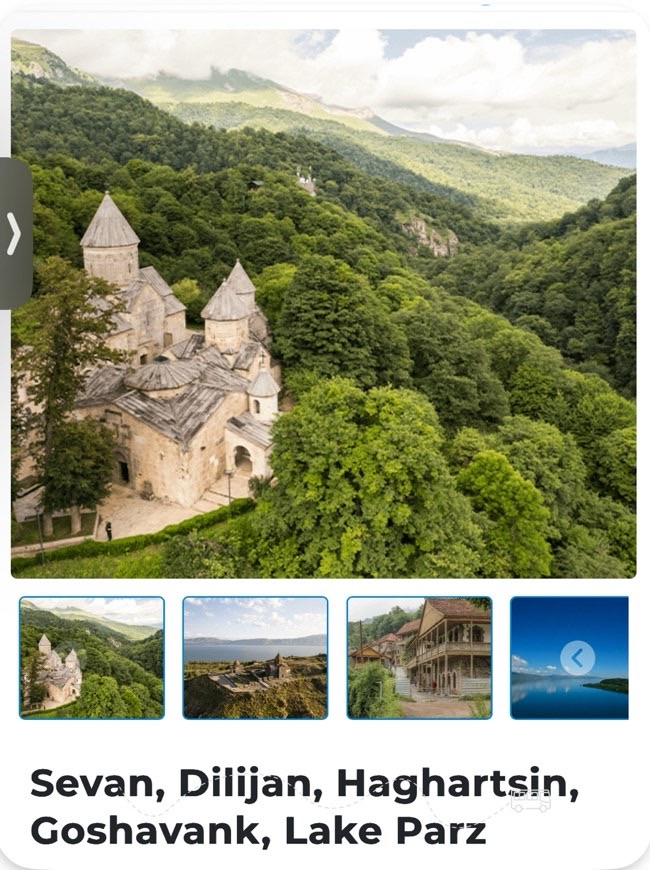Select the Sevan lake peninsula thumbnail
650x870 pixels.
[x=255, y=657]
